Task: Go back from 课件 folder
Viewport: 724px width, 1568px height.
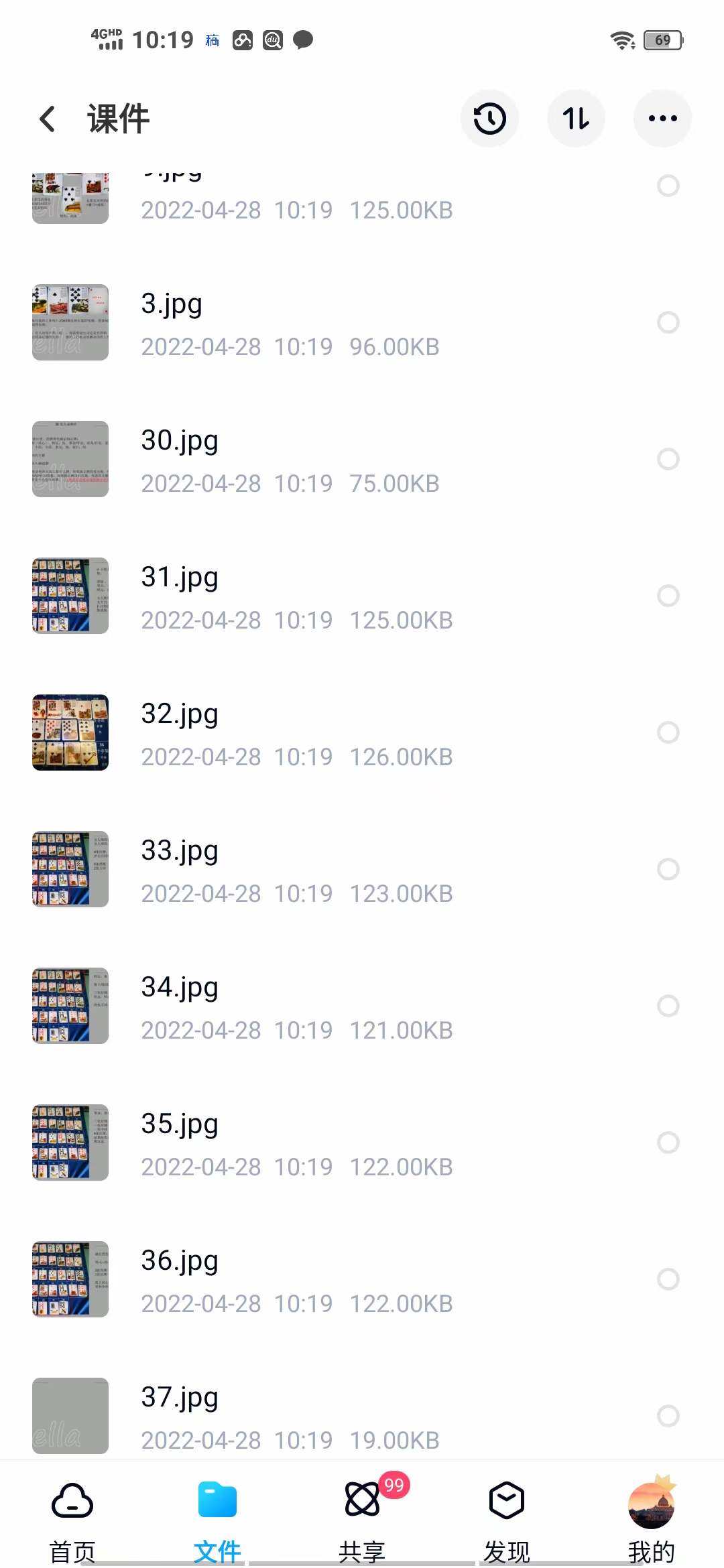Action: (x=47, y=119)
